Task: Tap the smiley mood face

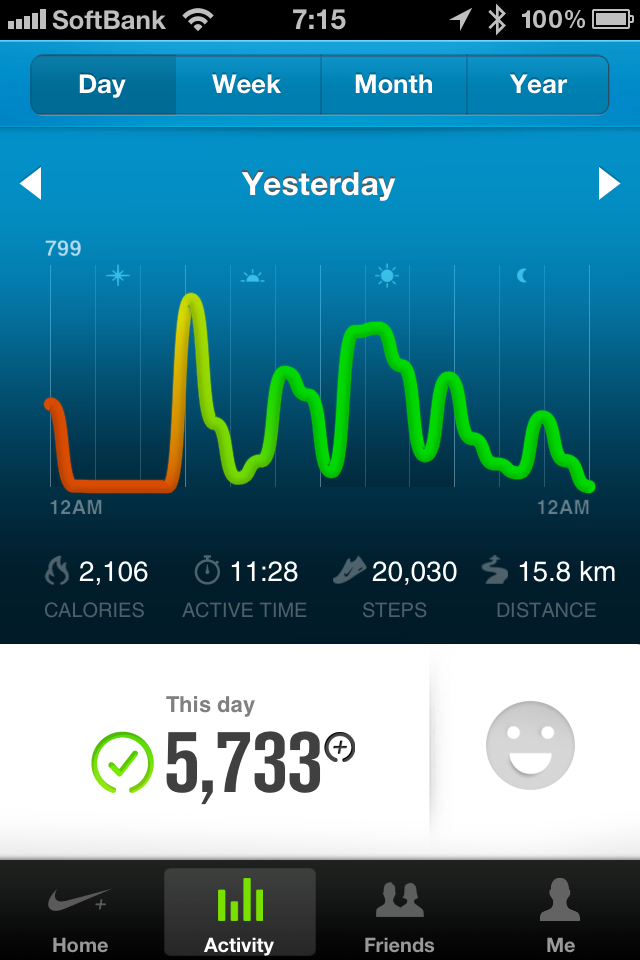Action: click(530, 745)
